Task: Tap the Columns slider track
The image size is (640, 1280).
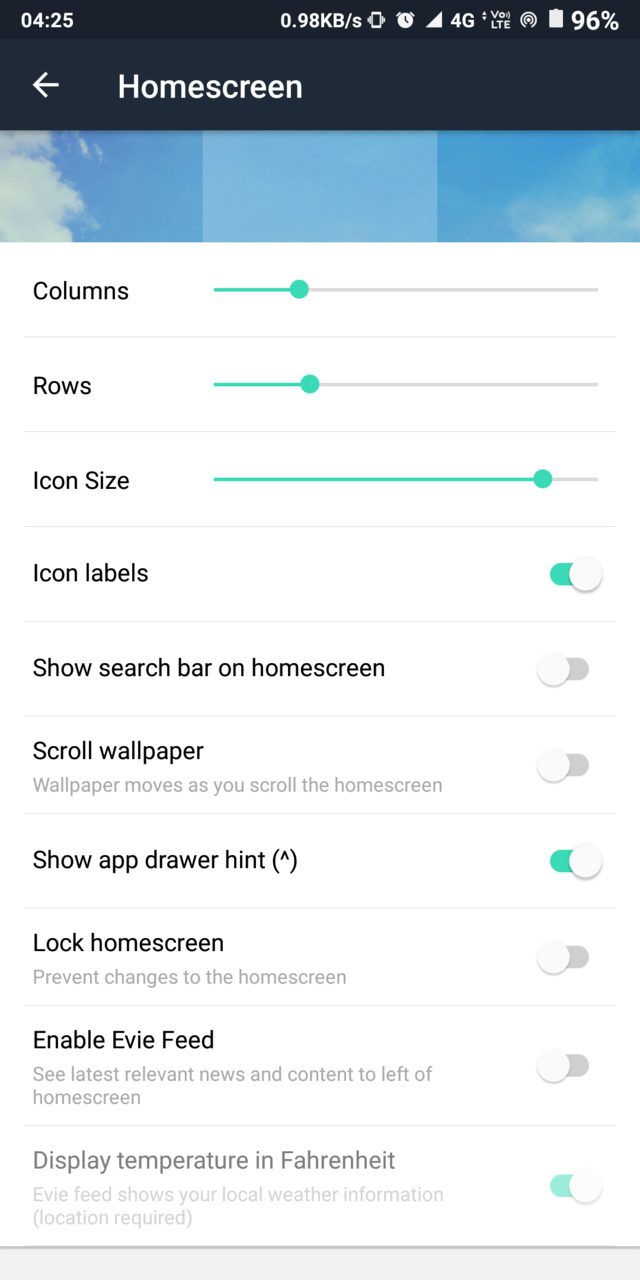Action: tap(405, 290)
